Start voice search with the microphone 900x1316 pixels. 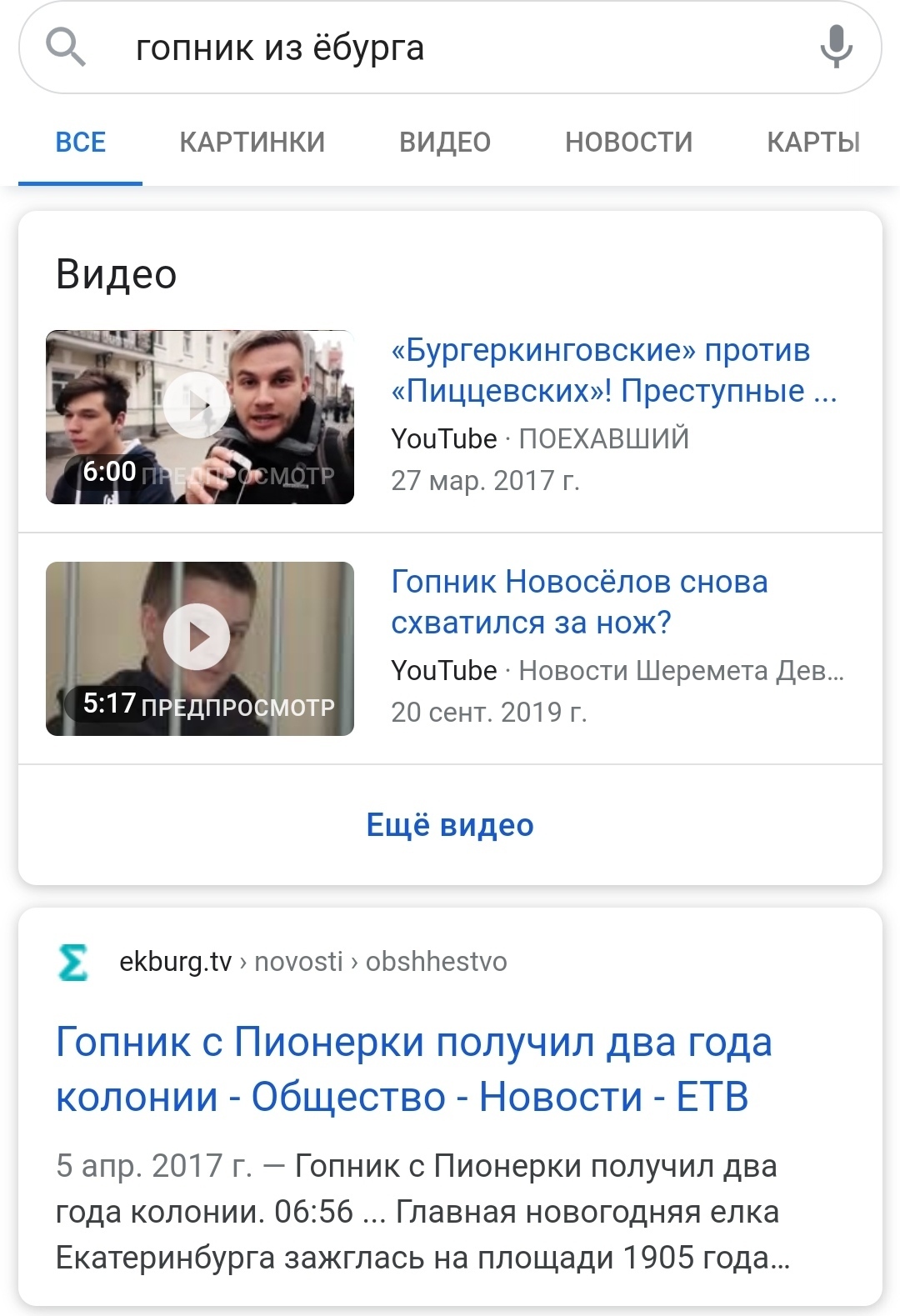836,47
